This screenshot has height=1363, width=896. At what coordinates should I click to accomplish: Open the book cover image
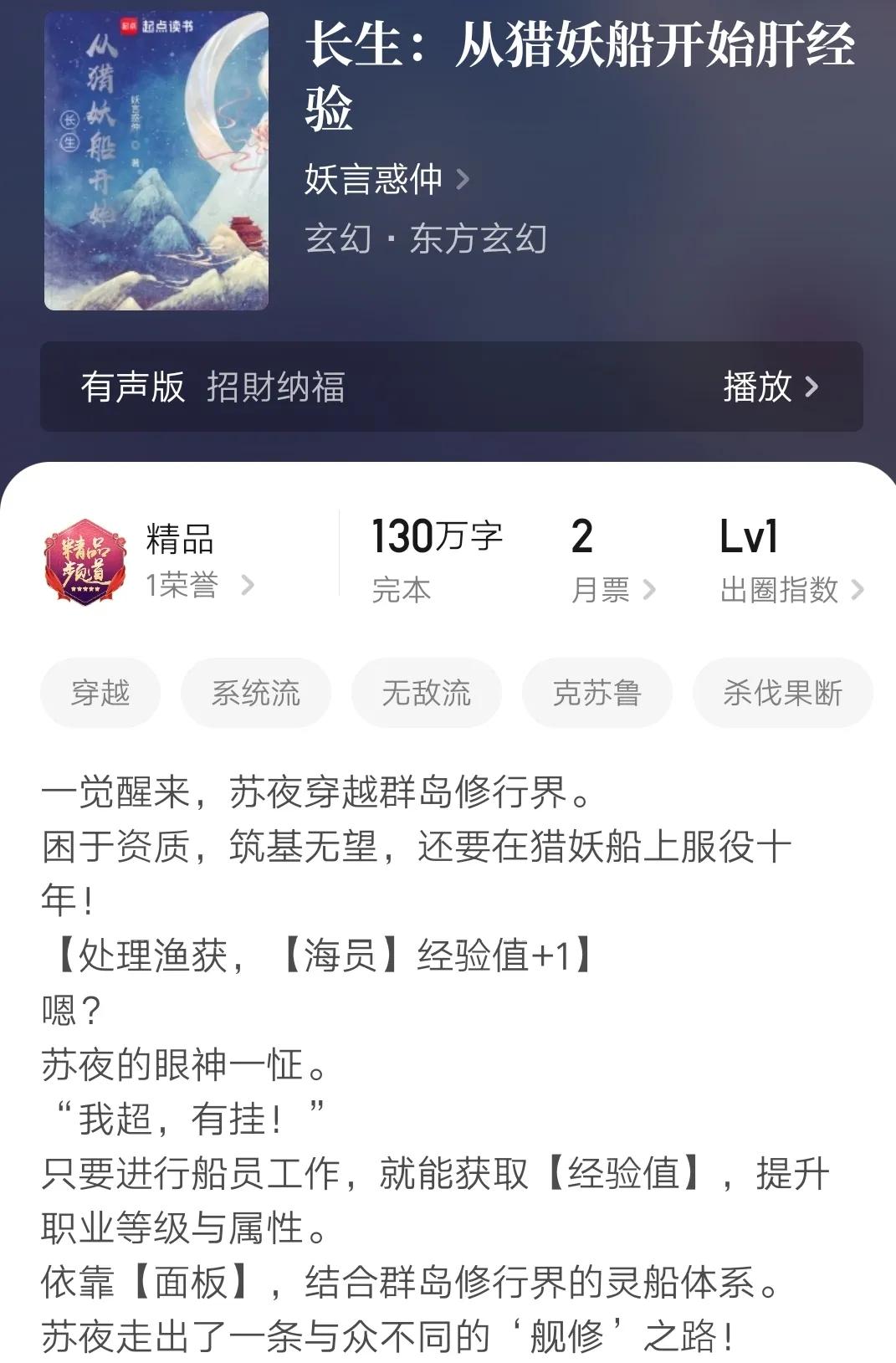[156, 161]
